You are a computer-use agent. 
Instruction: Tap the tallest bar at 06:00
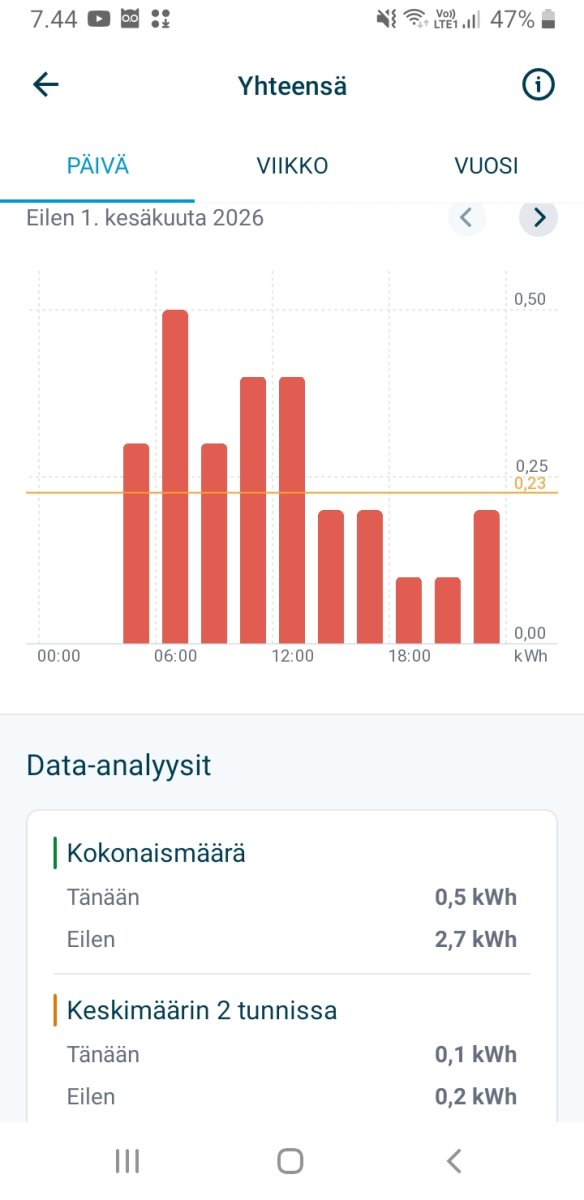175,477
